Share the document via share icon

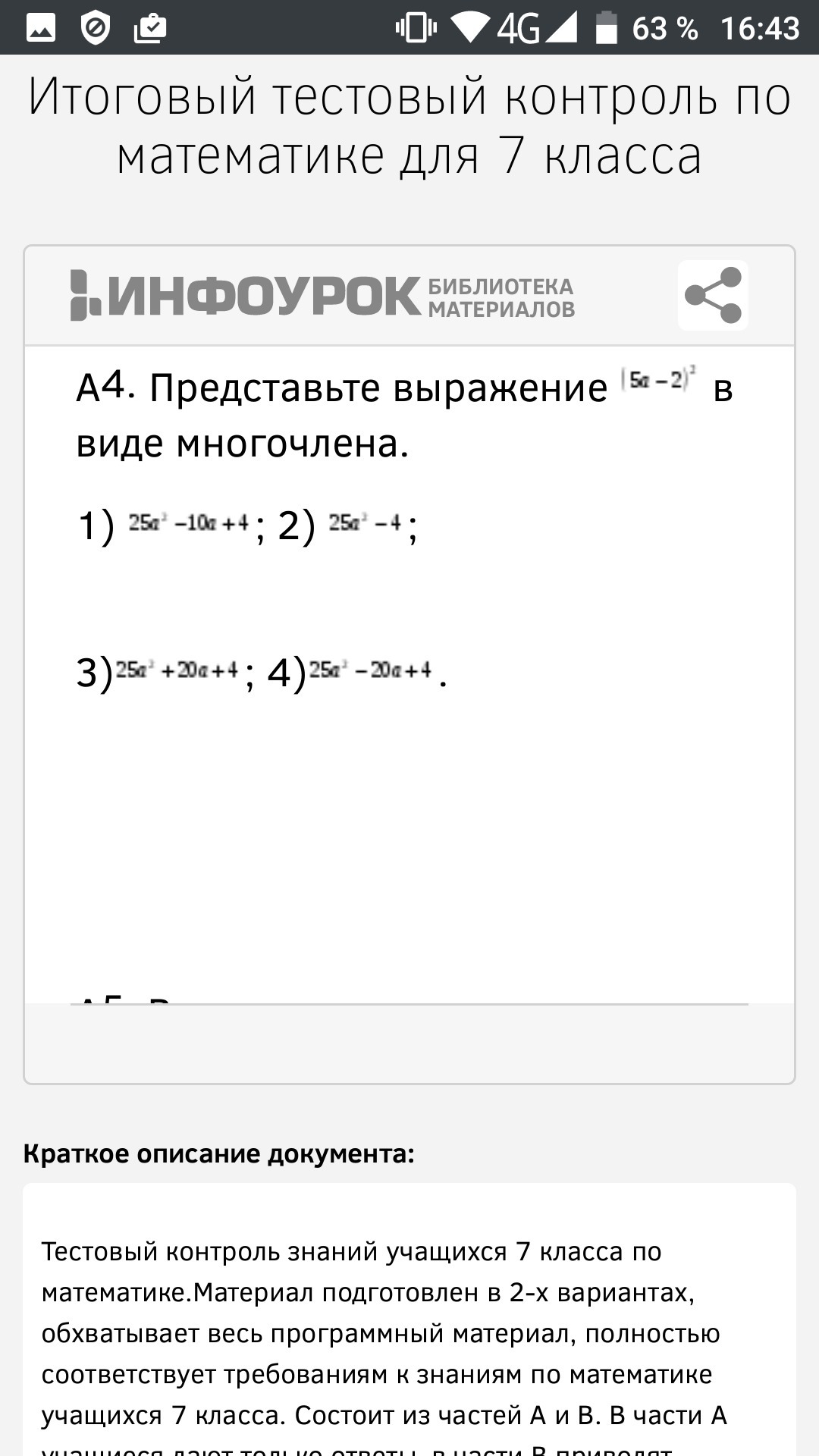713,295
